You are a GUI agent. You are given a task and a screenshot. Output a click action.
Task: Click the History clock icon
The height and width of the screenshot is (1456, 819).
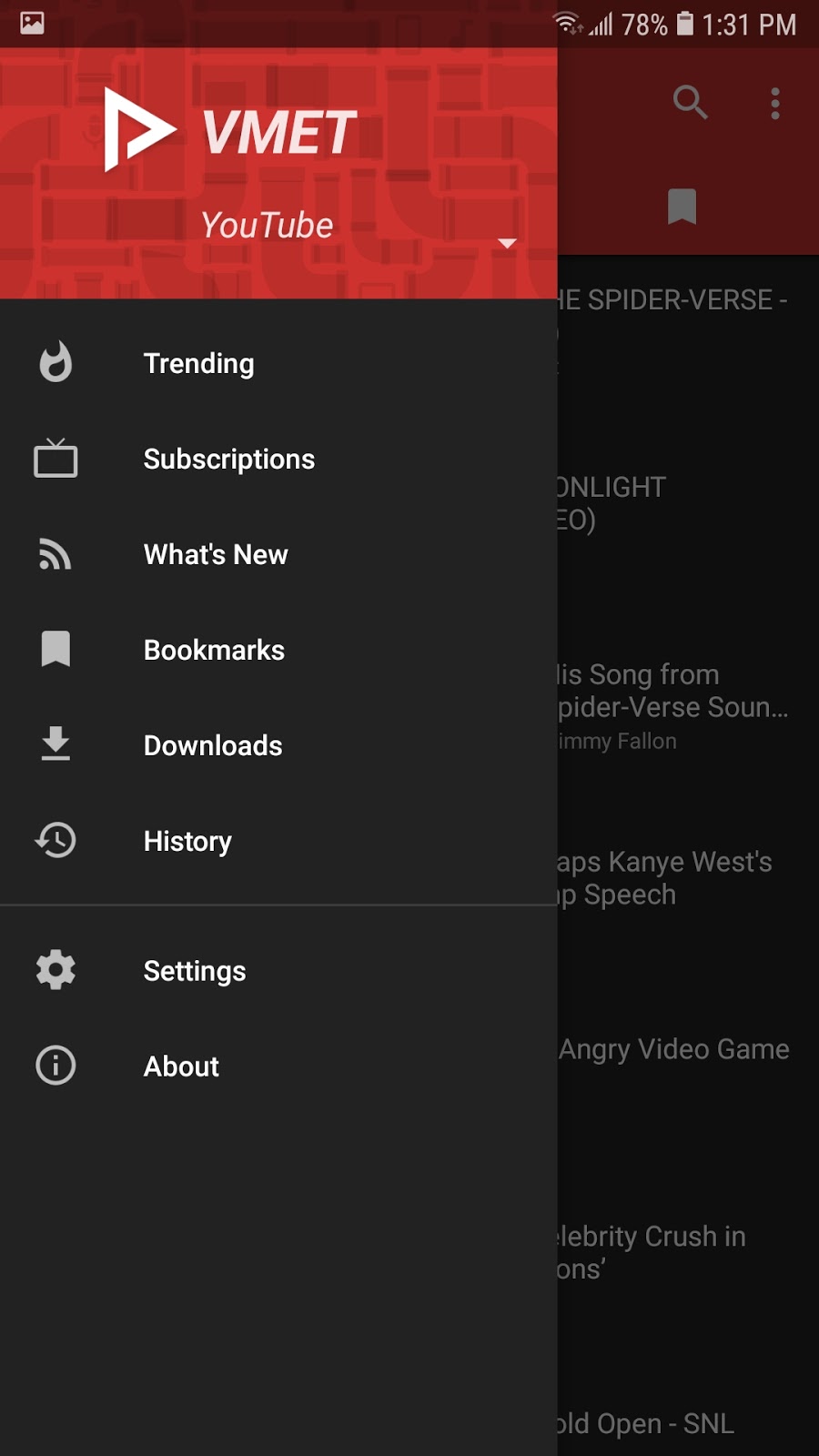click(x=56, y=841)
